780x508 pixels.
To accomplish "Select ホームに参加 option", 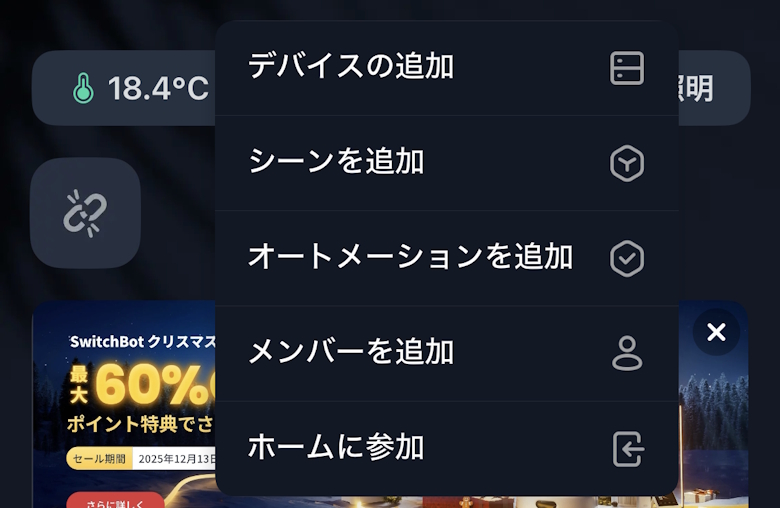I will [446, 449].
